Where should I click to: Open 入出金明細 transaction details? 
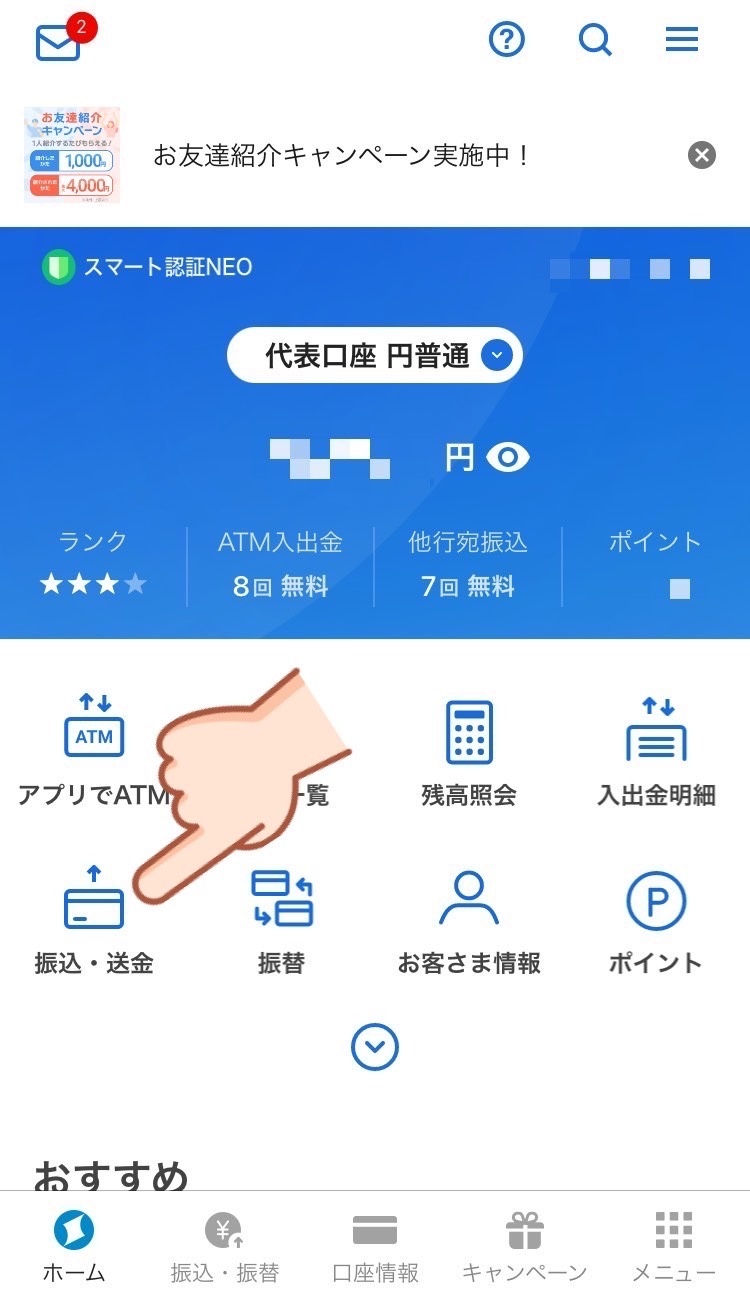(656, 752)
